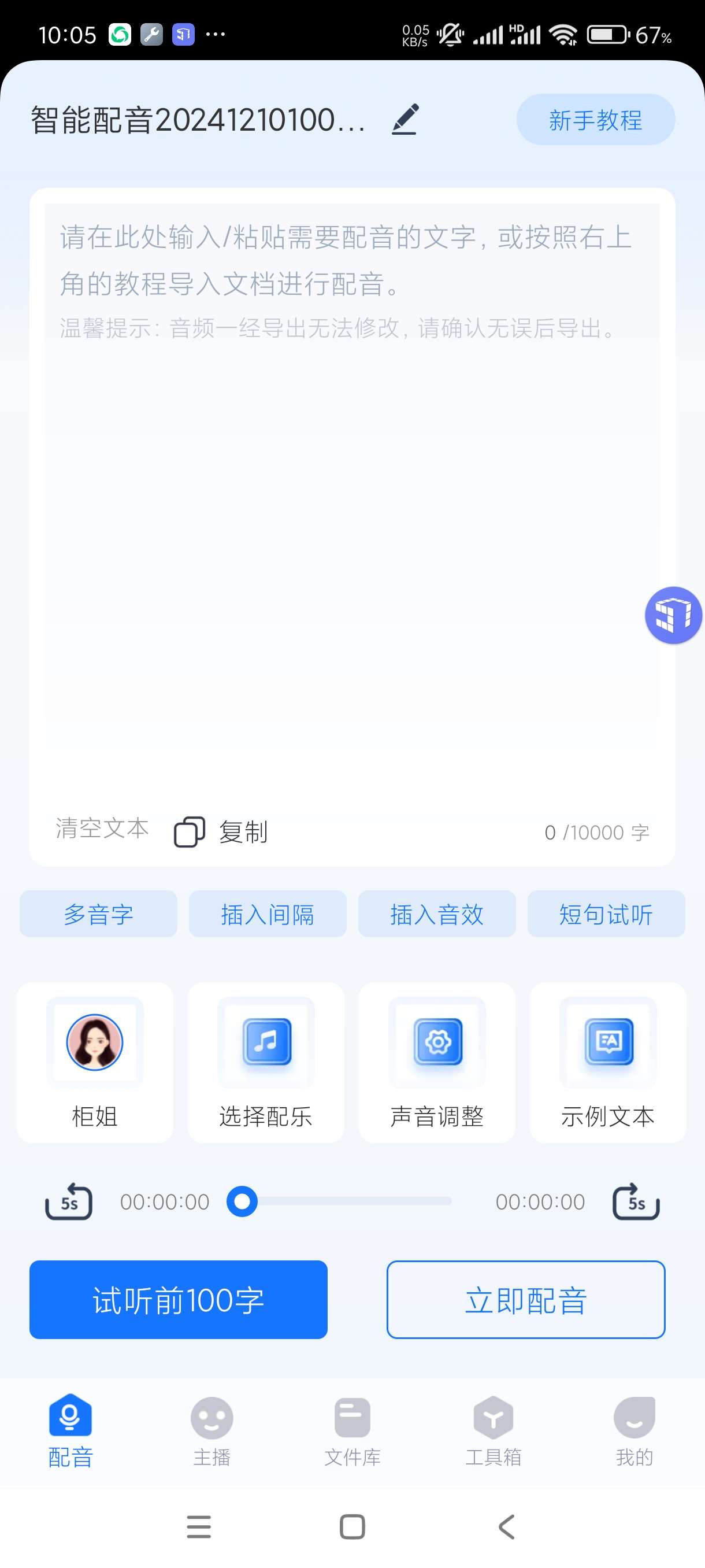Change the voice anchor 柜姐

pos(95,1062)
